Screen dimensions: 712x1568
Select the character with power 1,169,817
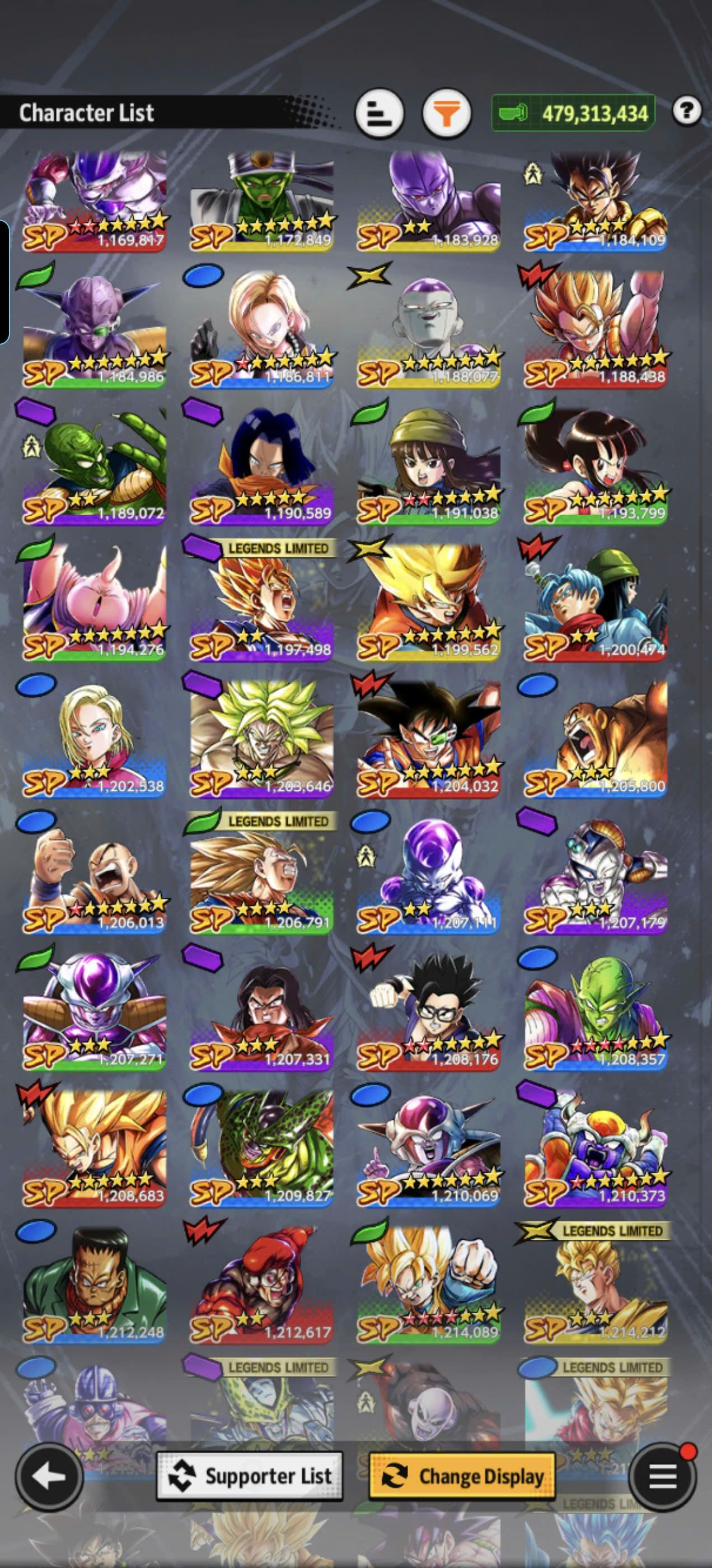tap(95, 201)
